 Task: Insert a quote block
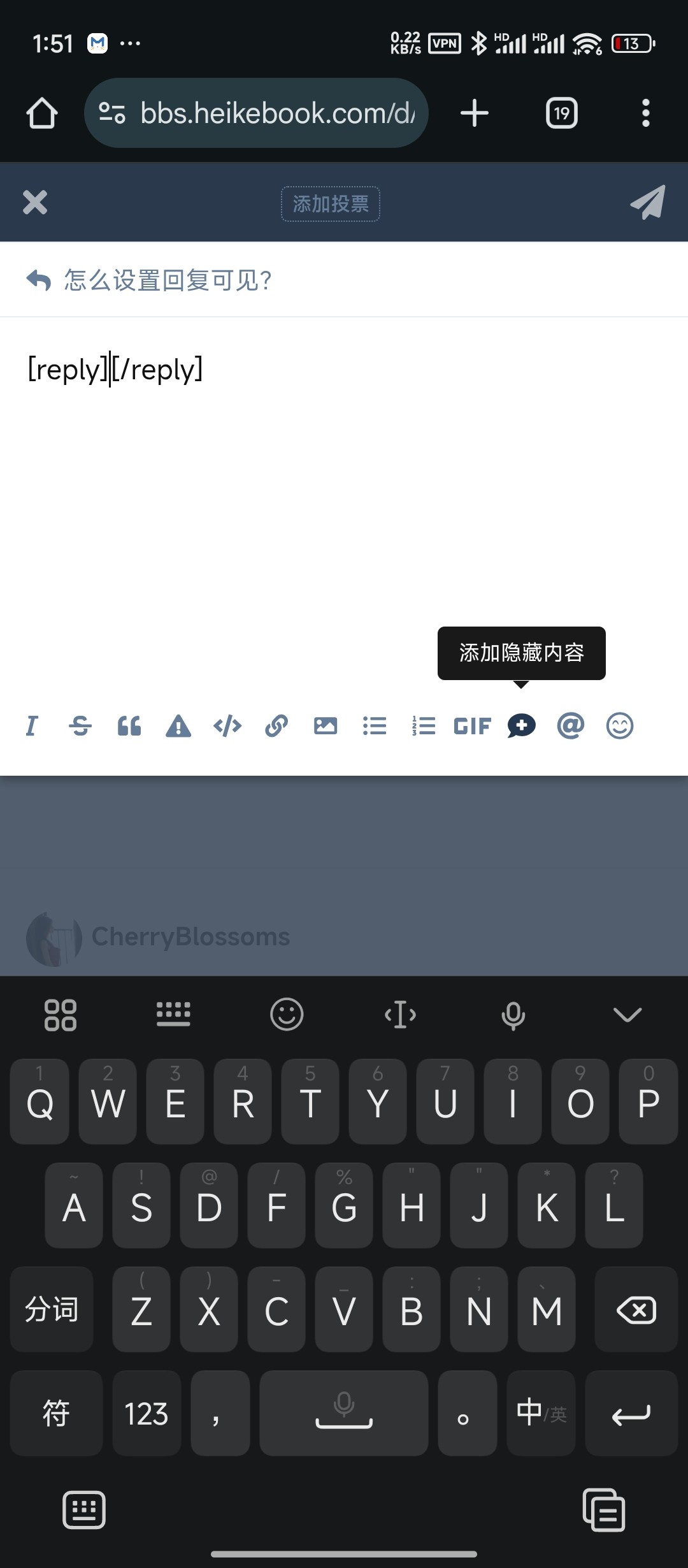click(129, 726)
